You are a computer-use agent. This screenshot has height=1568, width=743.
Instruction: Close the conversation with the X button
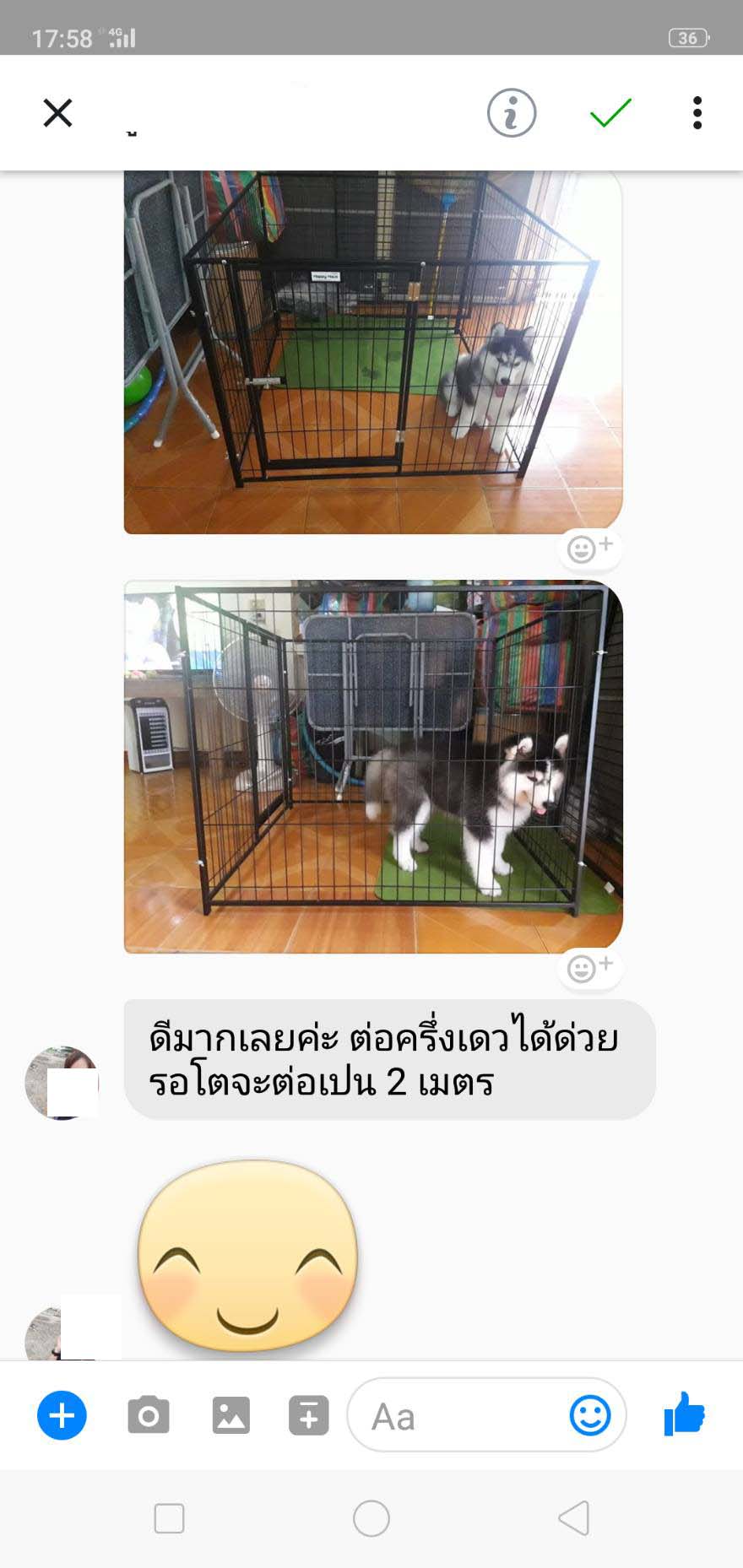coord(57,112)
